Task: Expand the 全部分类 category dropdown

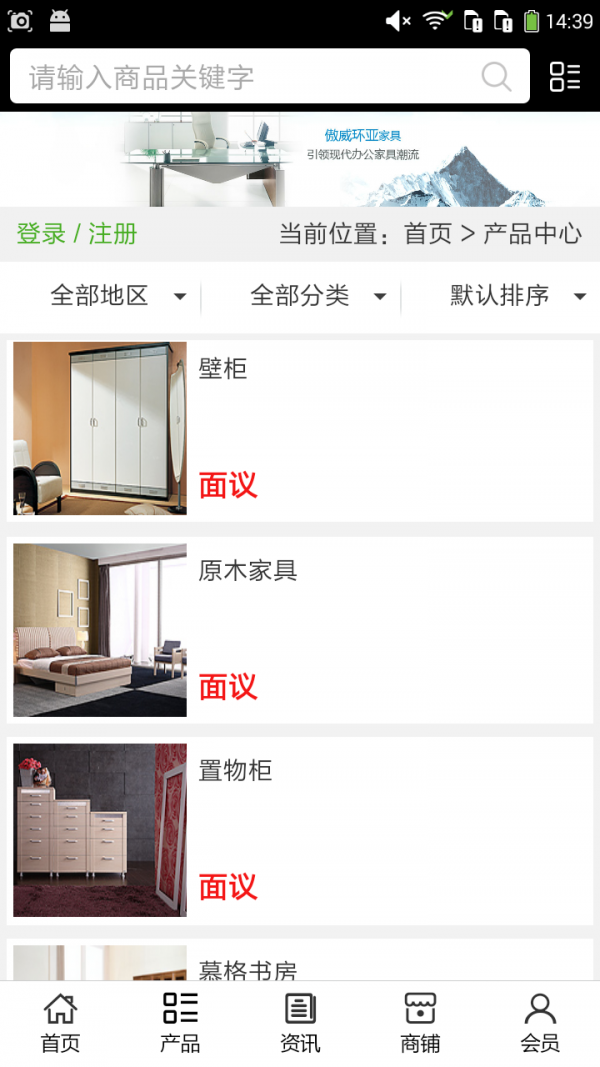Action: coord(317,296)
